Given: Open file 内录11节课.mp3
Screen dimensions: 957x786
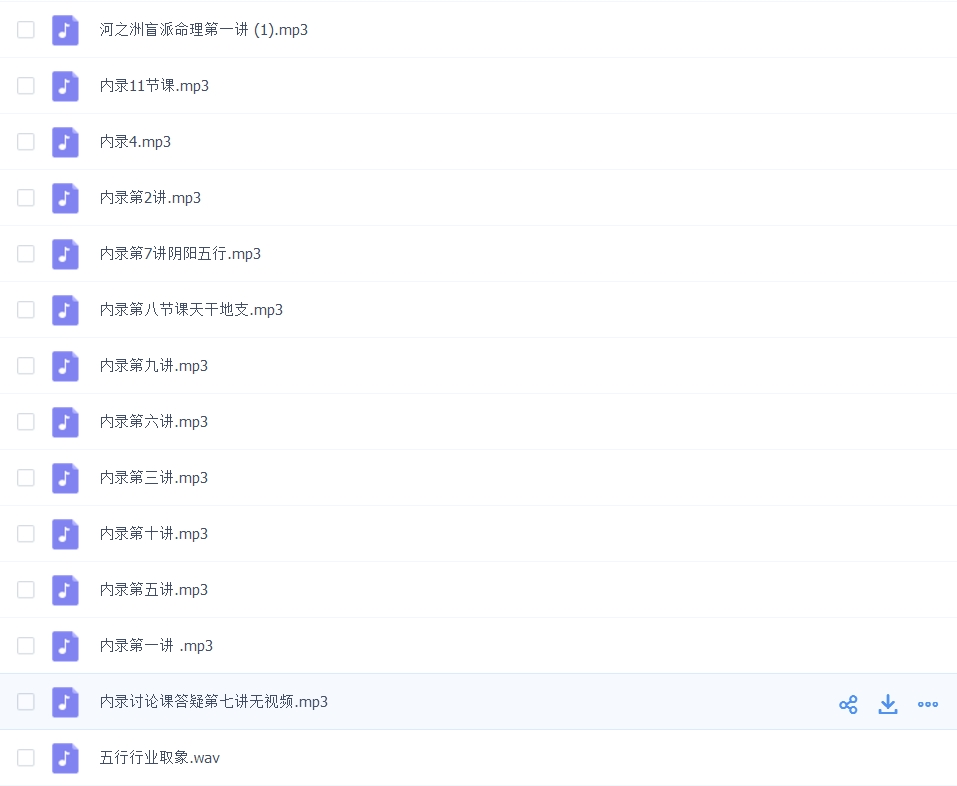Looking at the screenshot, I should [x=154, y=86].
